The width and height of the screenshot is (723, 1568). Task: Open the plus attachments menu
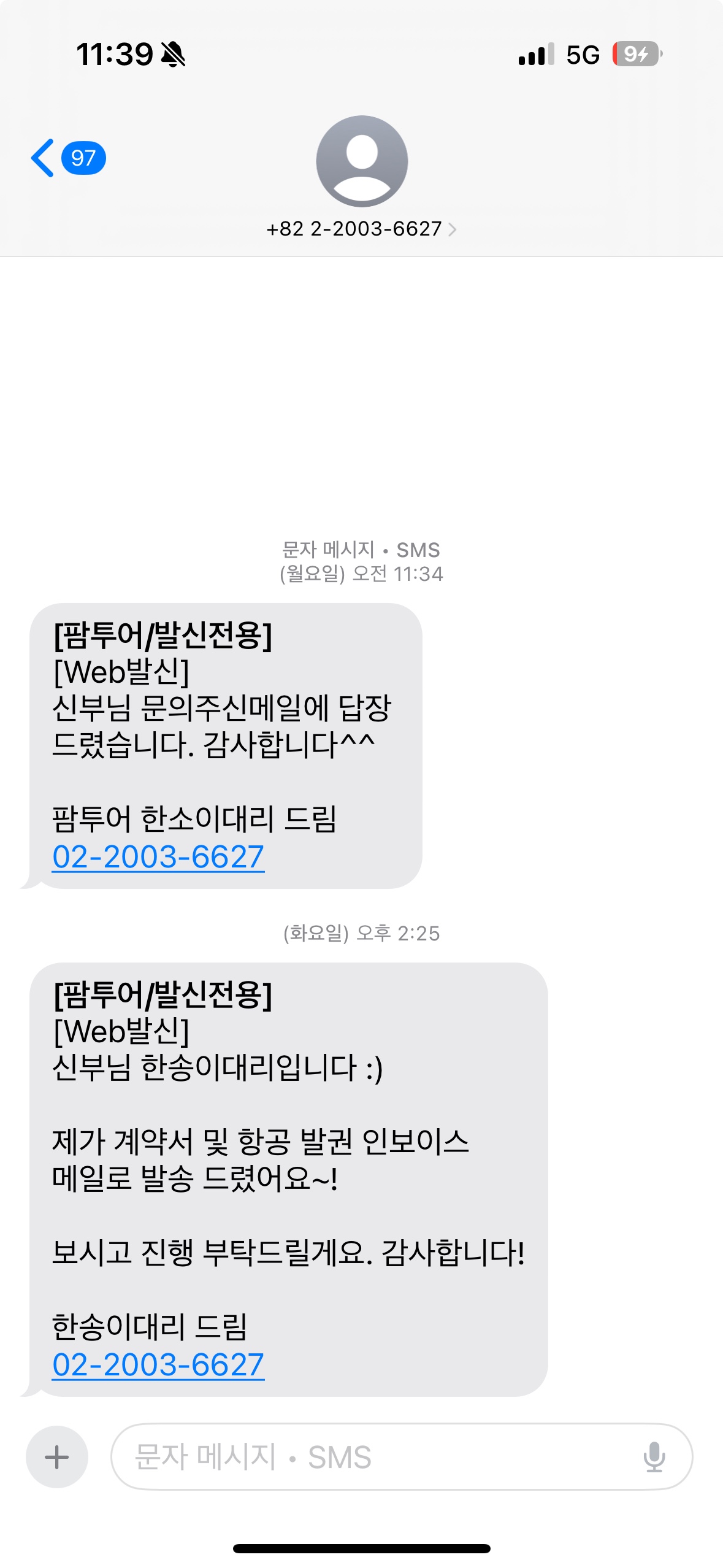tap(57, 1456)
